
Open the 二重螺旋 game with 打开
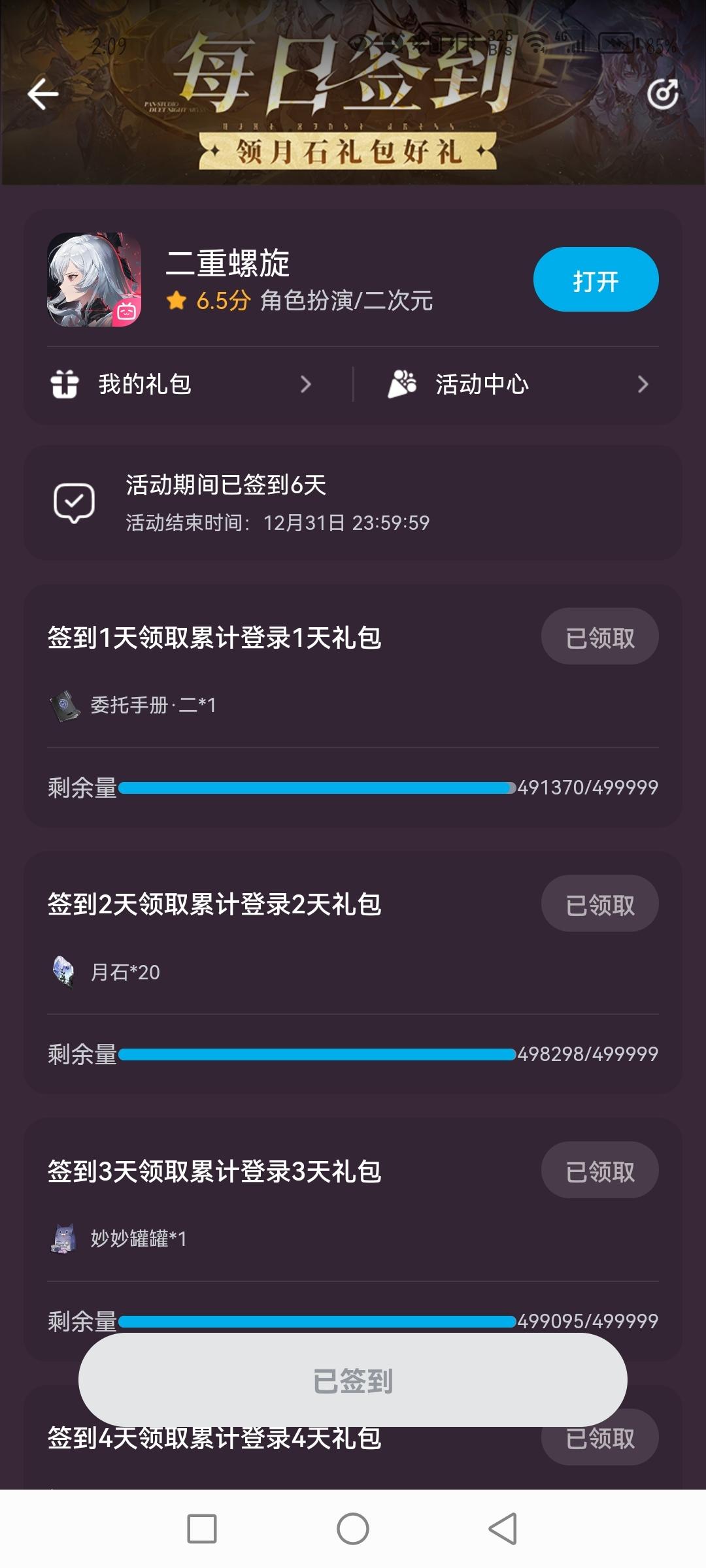point(596,280)
